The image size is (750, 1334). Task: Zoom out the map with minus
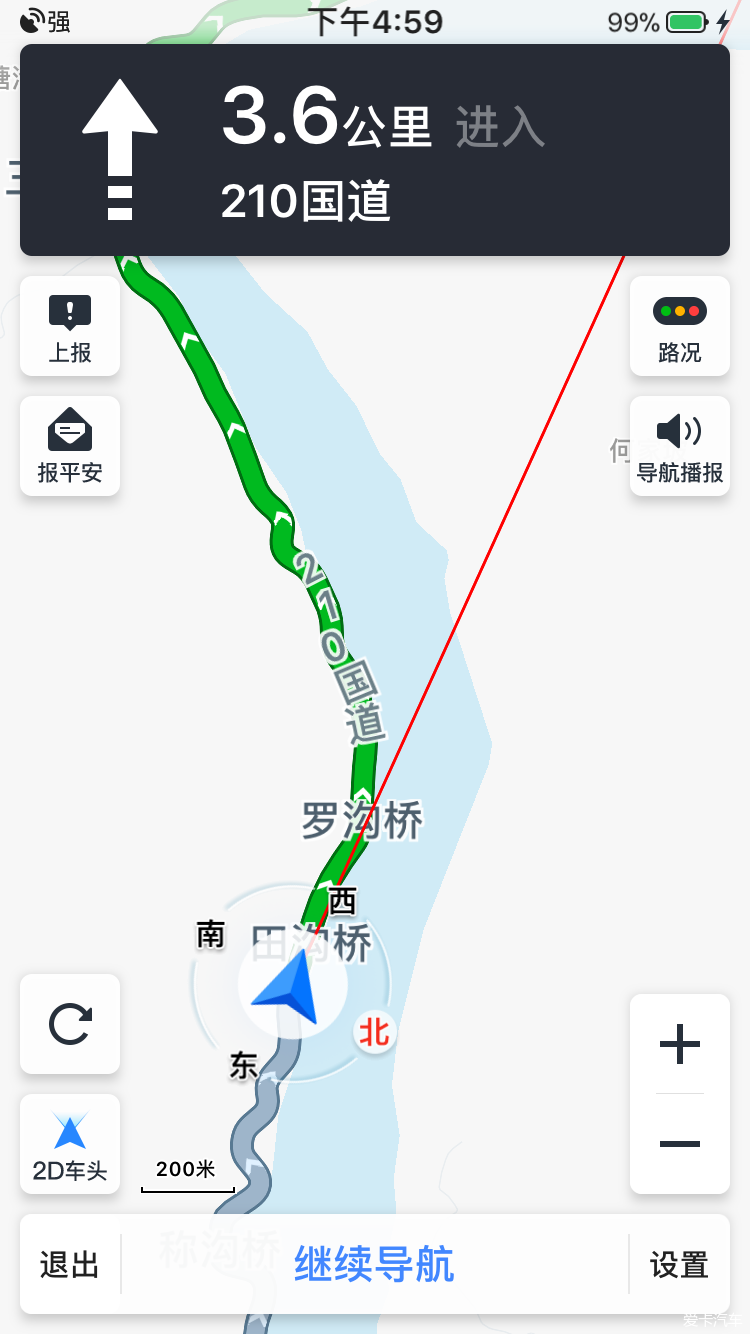click(680, 1143)
